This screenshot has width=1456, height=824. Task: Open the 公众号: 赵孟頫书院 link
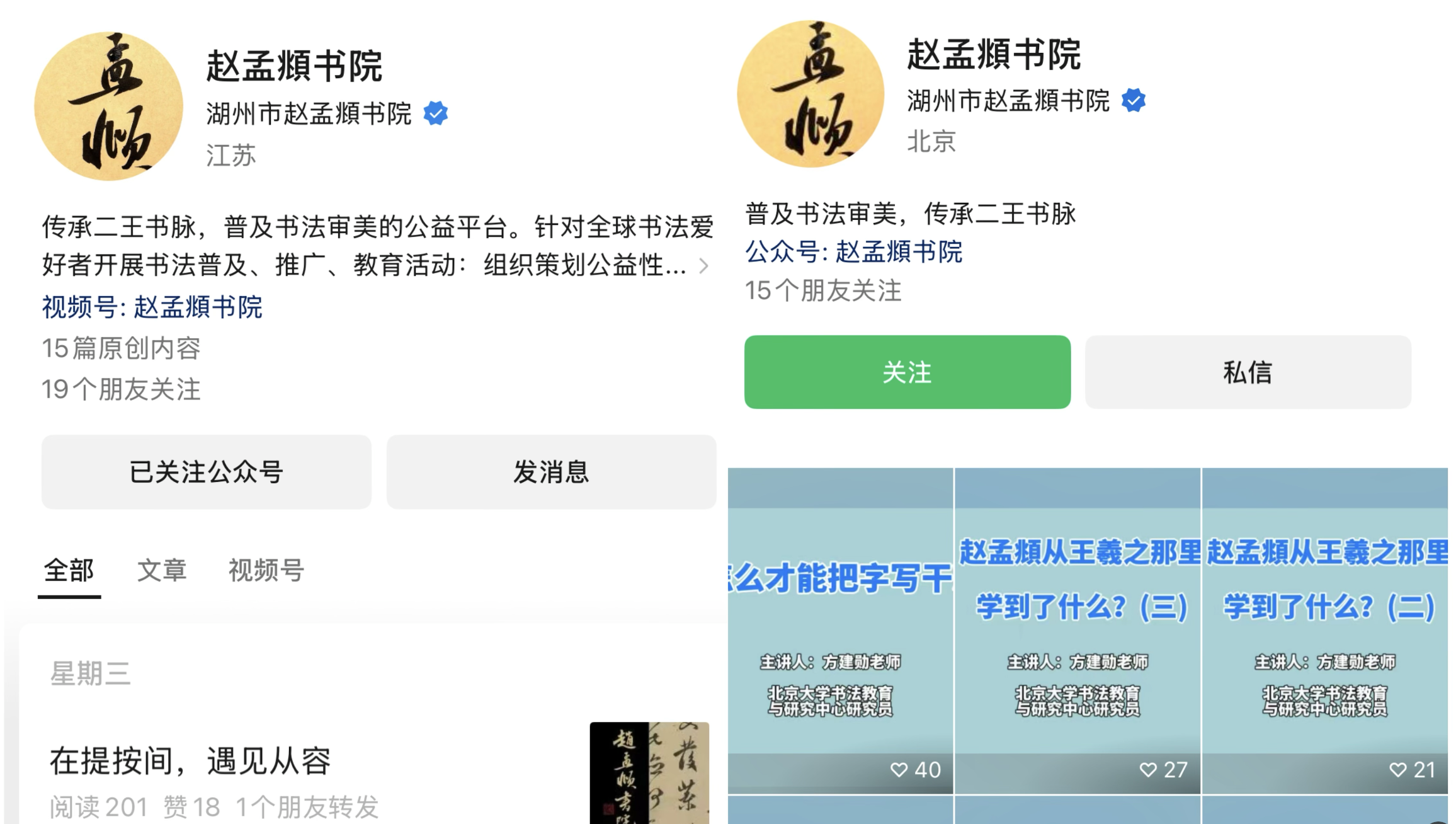click(x=853, y=252)
